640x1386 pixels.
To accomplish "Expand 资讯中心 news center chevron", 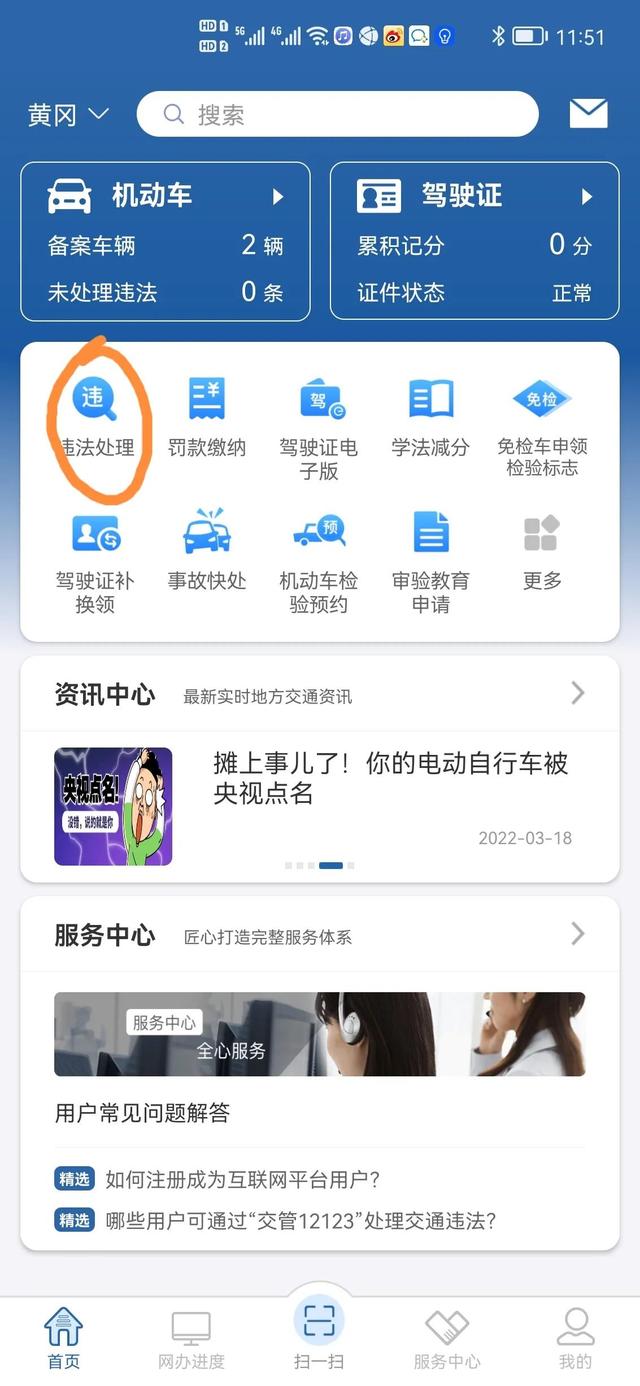I will point(577,693).
